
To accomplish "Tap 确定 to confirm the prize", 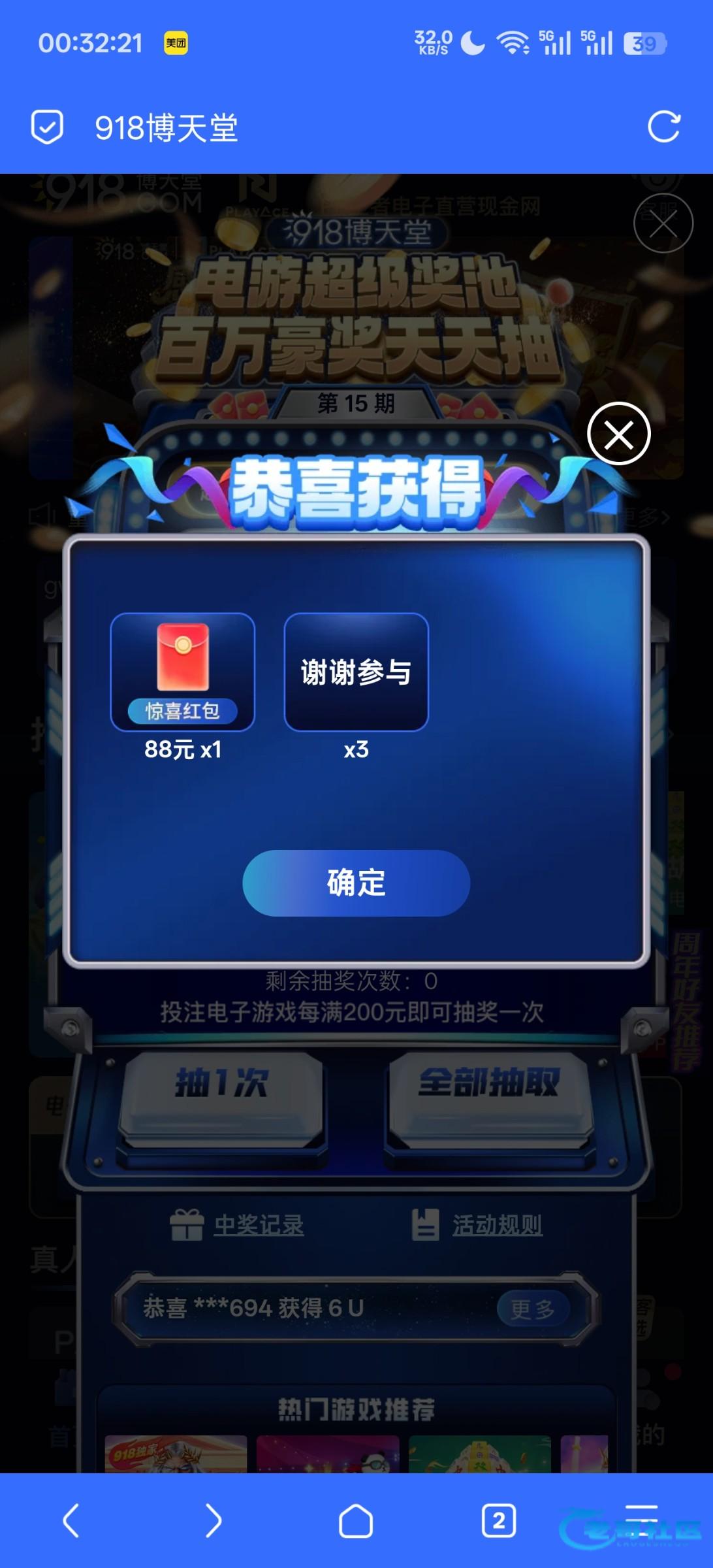I will pyautogui.click(x=356, y=883).
